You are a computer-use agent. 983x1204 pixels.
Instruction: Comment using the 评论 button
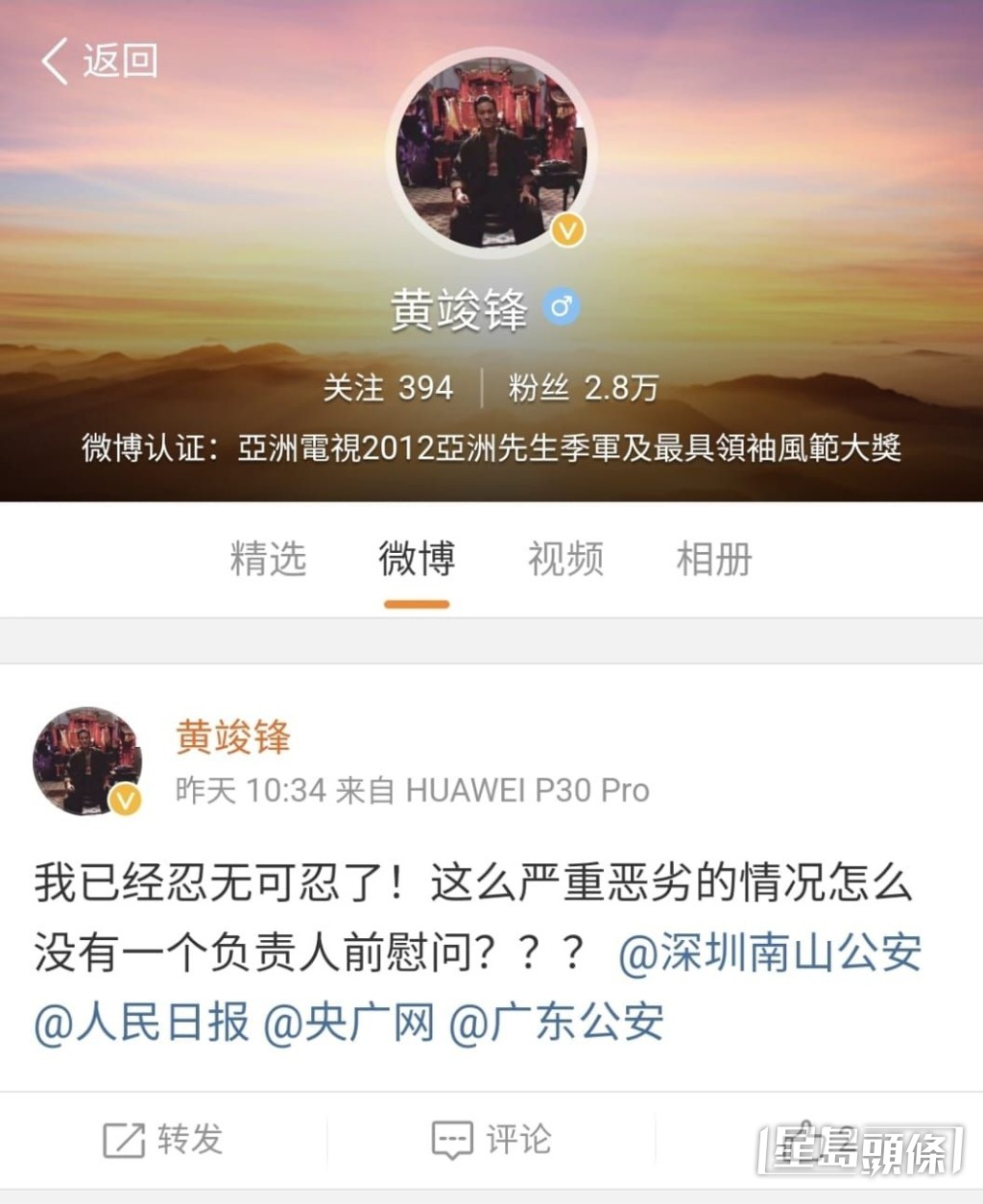pos(491,1140)
